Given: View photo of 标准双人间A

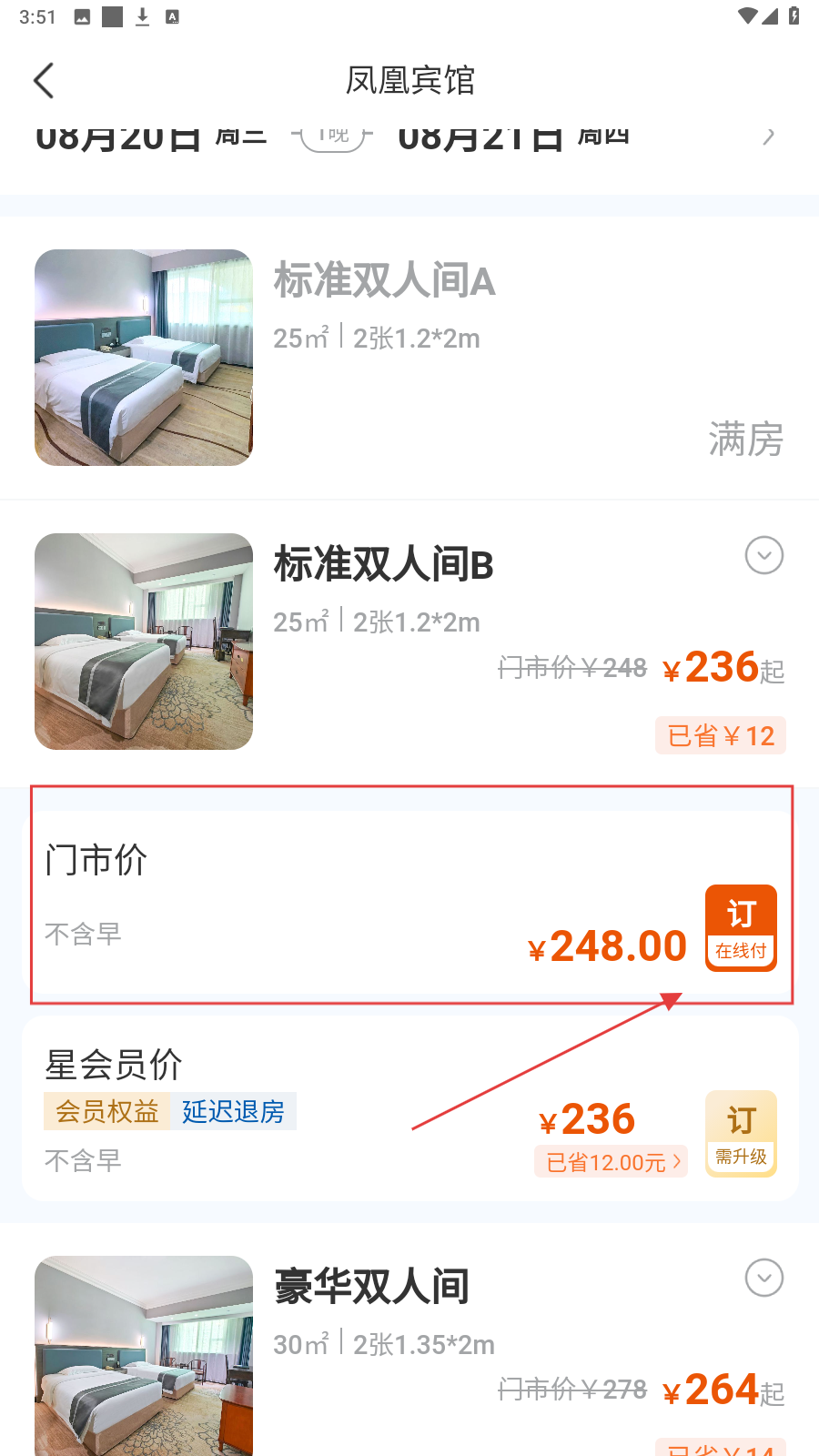Looking at the screenshot, I should [x=144, y=358].
